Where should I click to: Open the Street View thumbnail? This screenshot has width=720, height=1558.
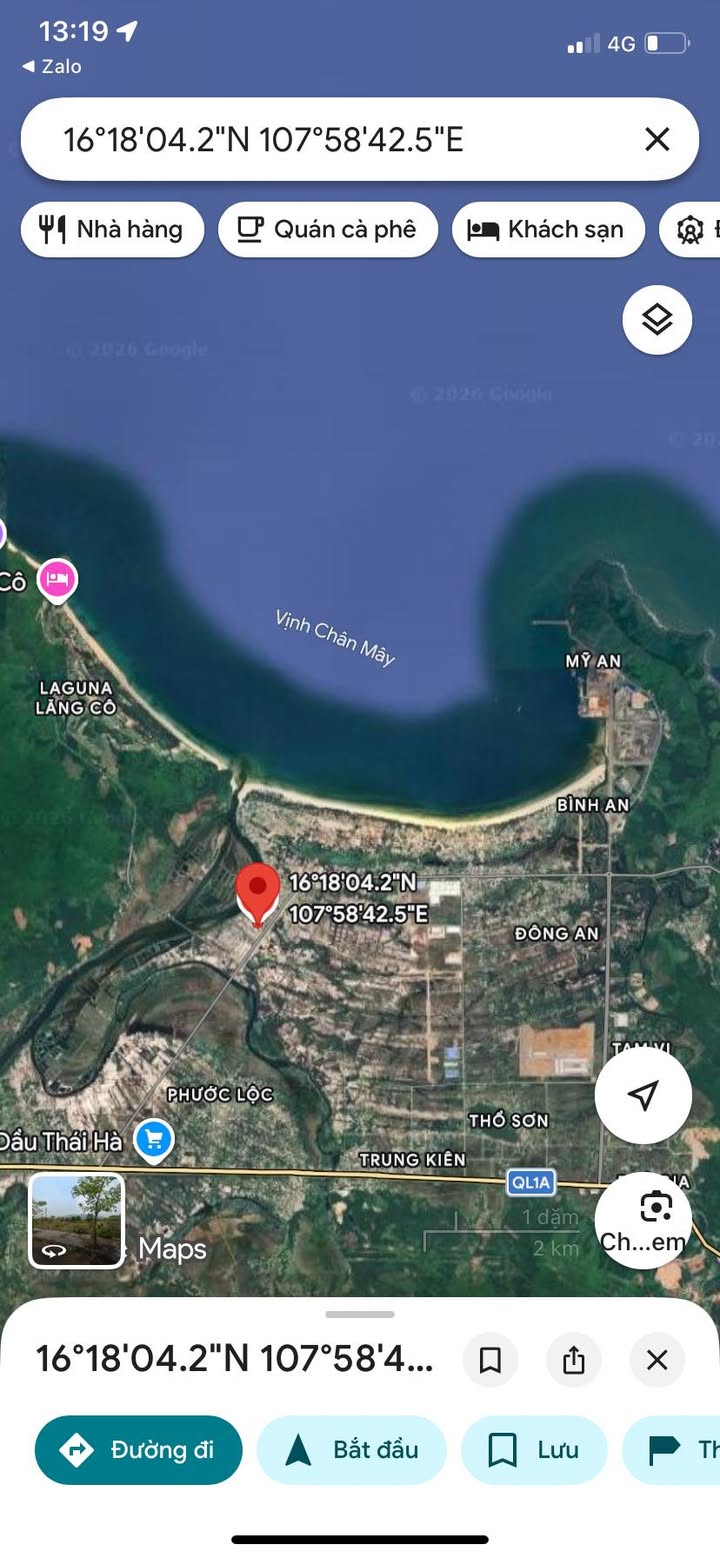coord(77,1220)
